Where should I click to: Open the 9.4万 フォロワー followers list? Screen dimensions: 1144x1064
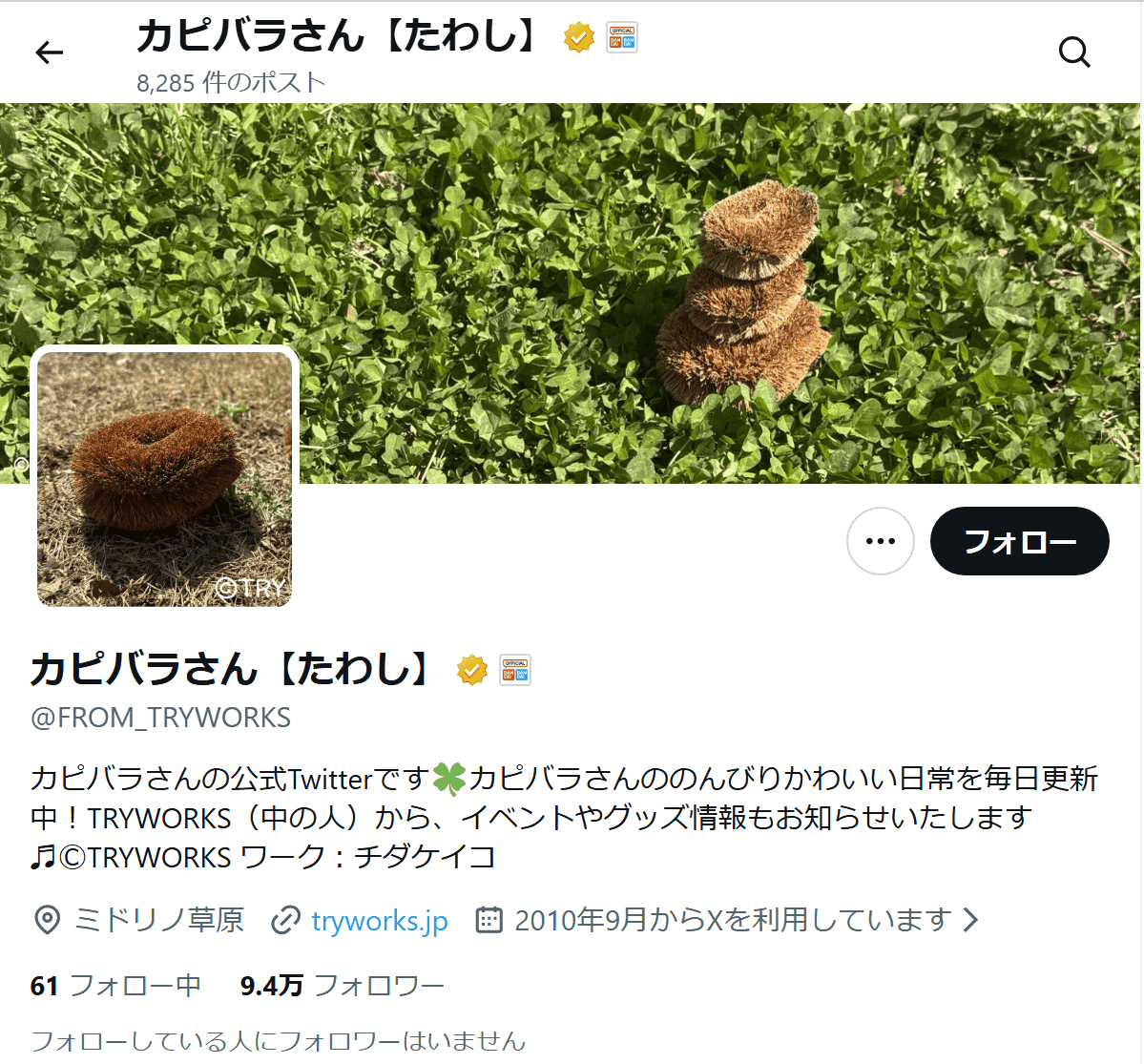click(x=342, y=985)
